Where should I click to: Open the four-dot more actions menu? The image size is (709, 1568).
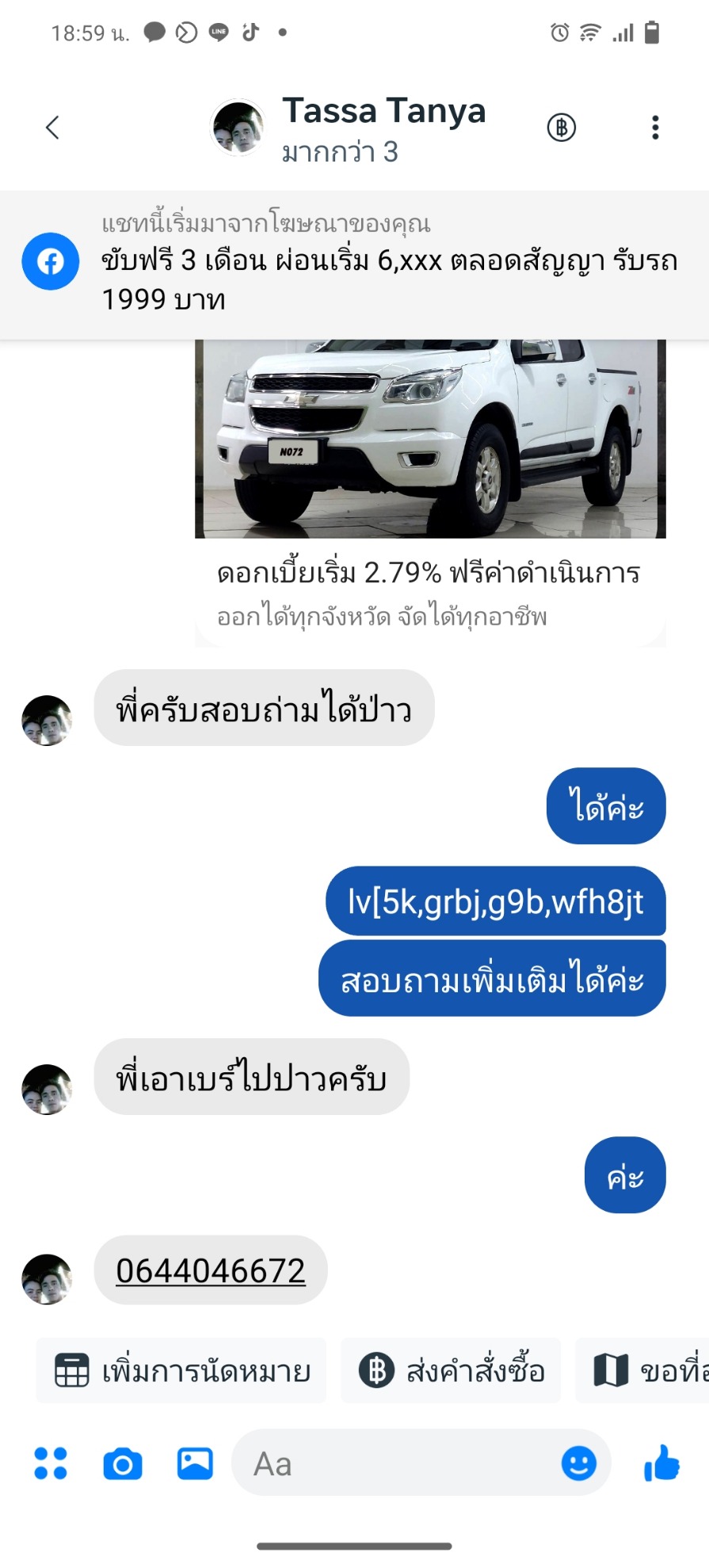click(51, 1463)
